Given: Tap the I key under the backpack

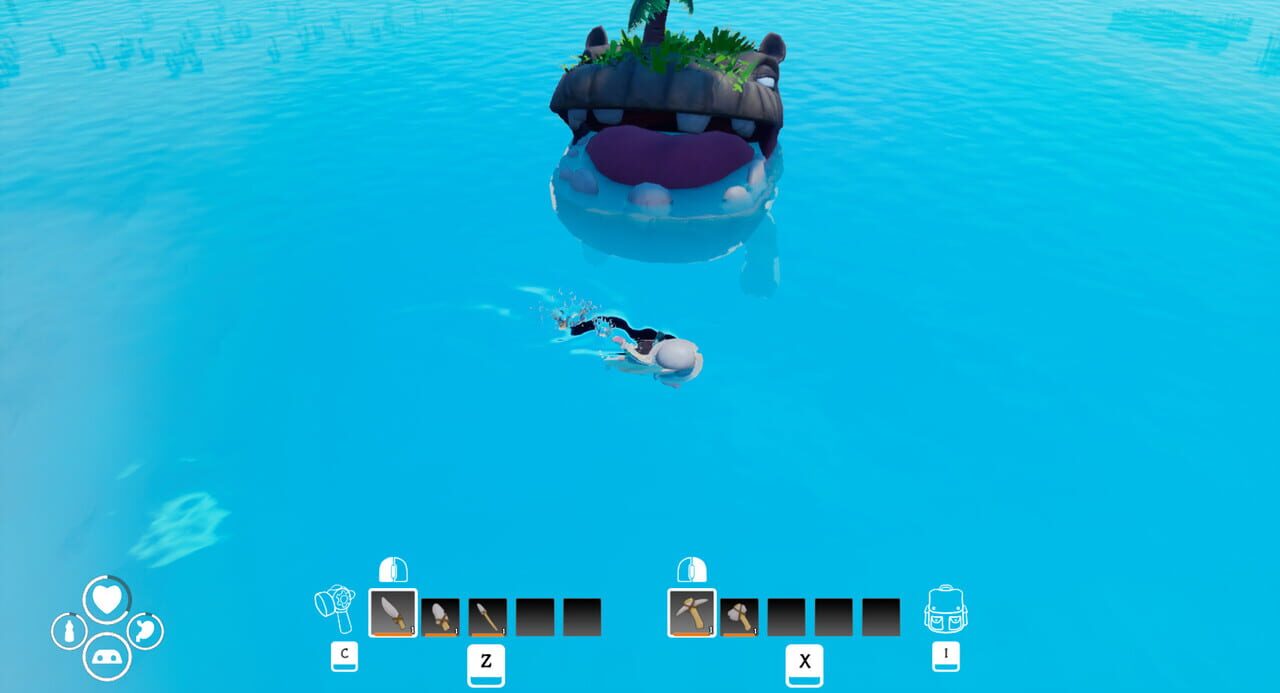Looking at the screenshot, I should 945,656.
